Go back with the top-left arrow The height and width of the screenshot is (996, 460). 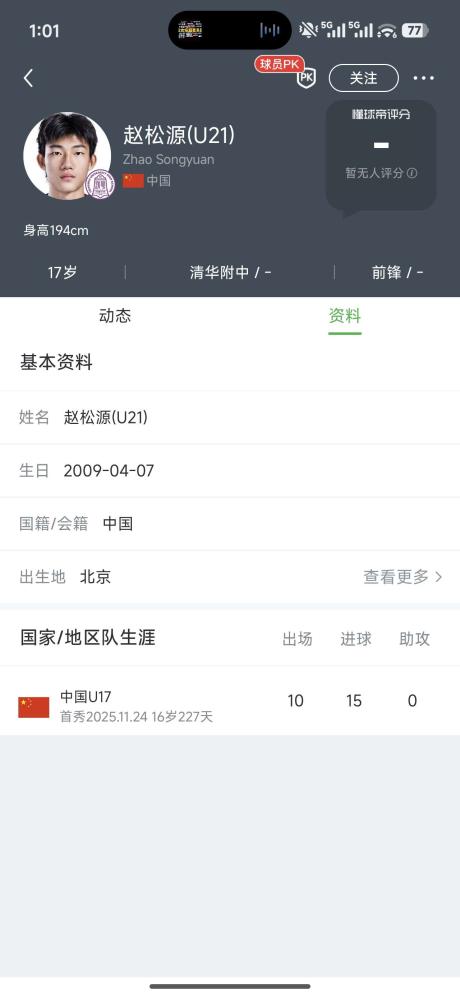point(28,78)
